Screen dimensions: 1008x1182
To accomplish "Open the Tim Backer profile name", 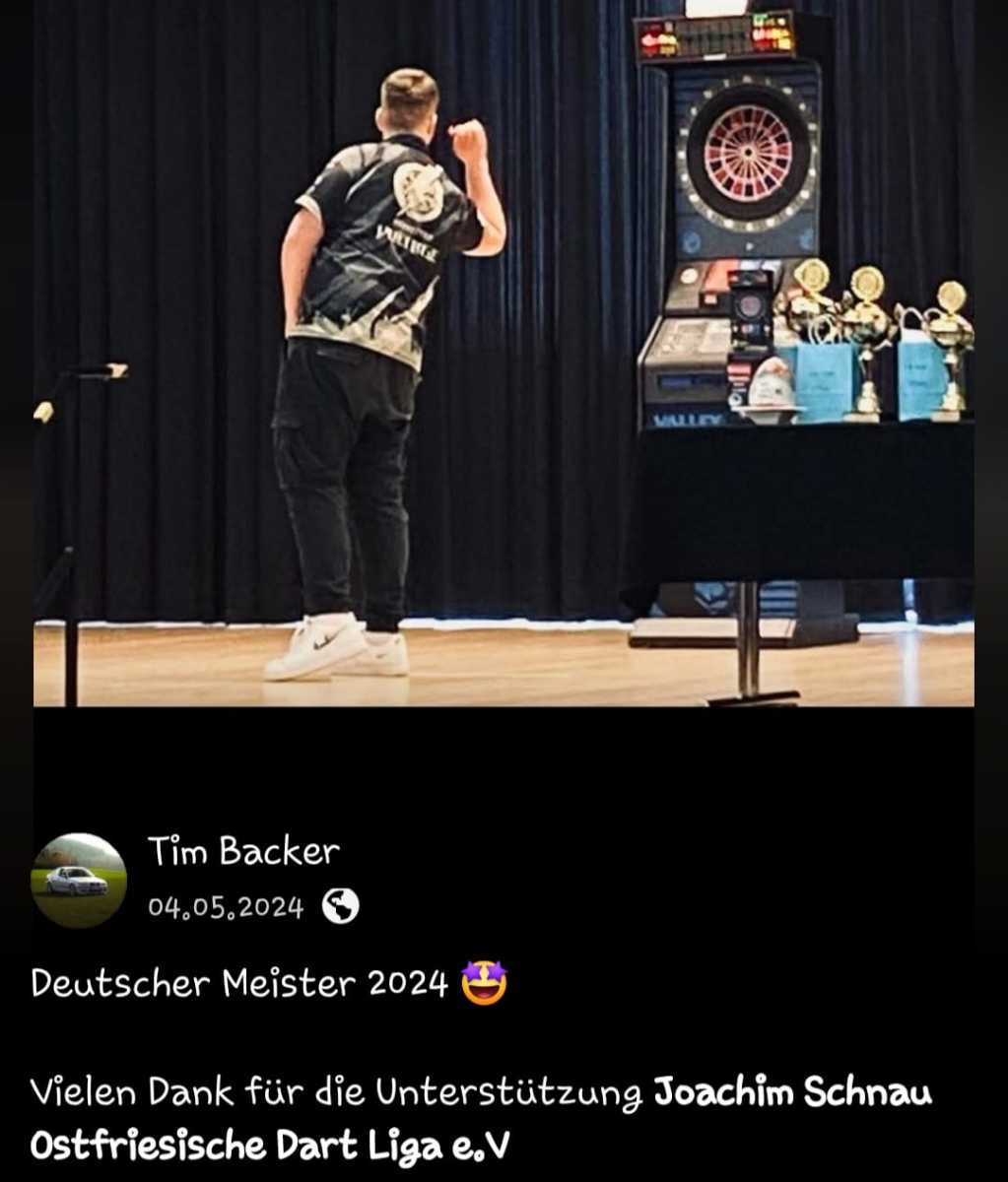I will coord(243,851).
